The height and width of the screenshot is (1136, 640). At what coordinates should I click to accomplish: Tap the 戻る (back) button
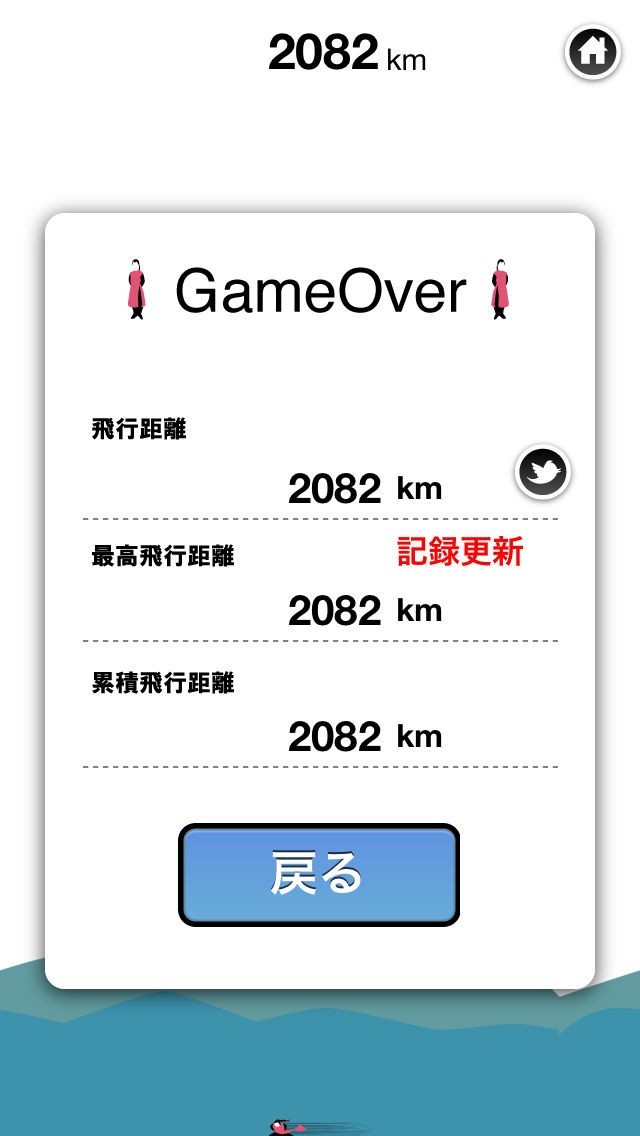coord(318,875)
